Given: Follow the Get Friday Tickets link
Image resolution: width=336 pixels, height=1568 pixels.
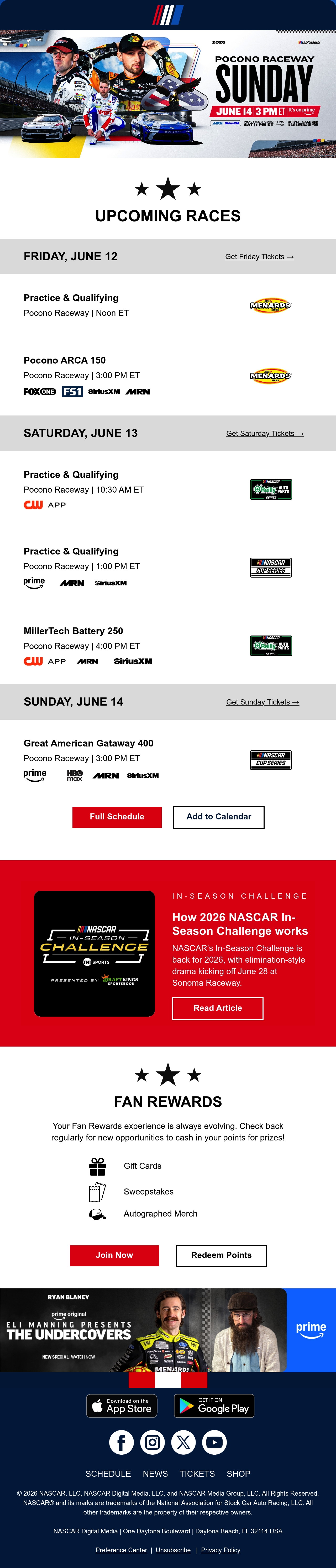Looking at the screenshot, I should (x=259, y=257).
